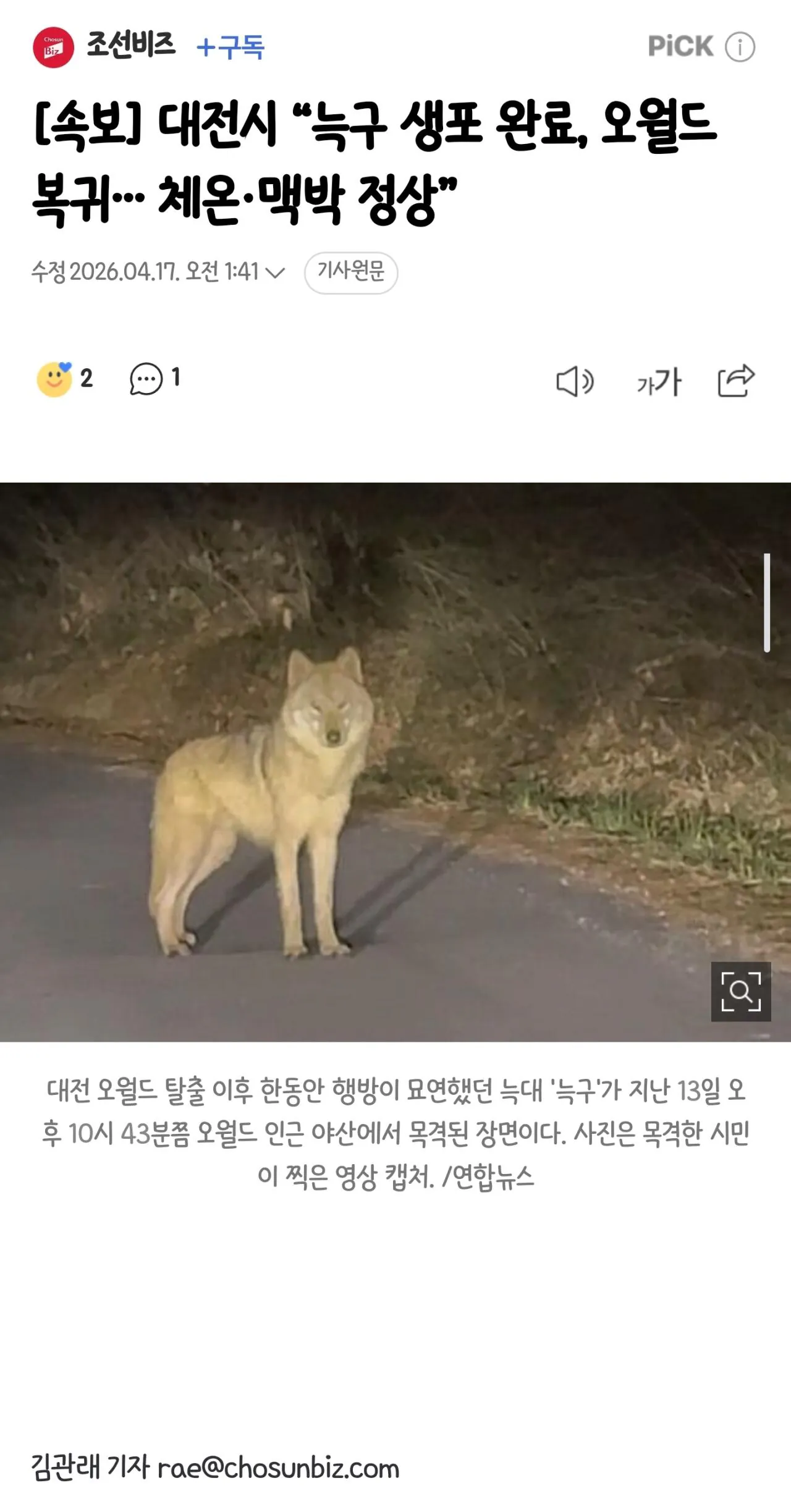Tap the emoji reaction button
This screenshot has height=1512, width=791.
coord(55,379)
